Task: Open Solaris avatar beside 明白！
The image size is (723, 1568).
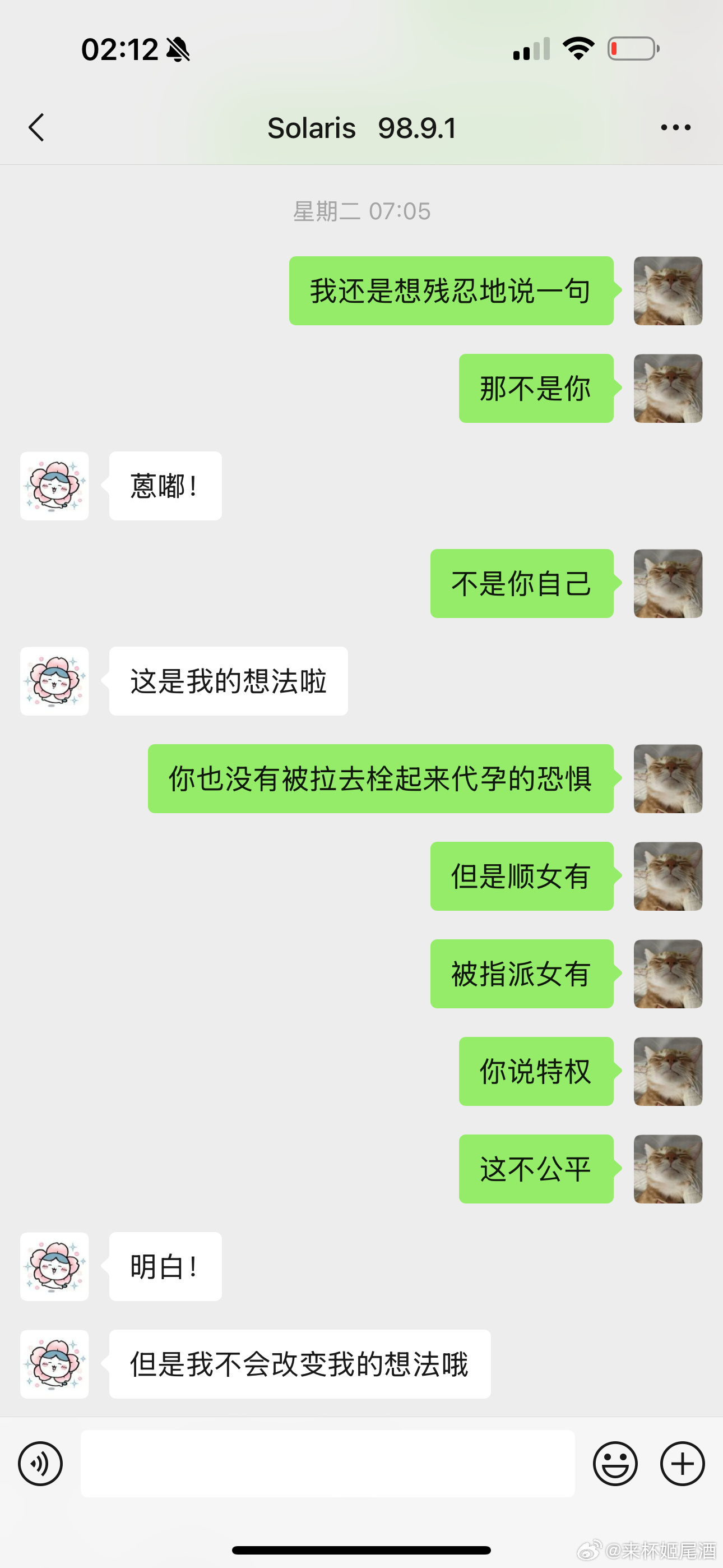Action: [54, 1266]
